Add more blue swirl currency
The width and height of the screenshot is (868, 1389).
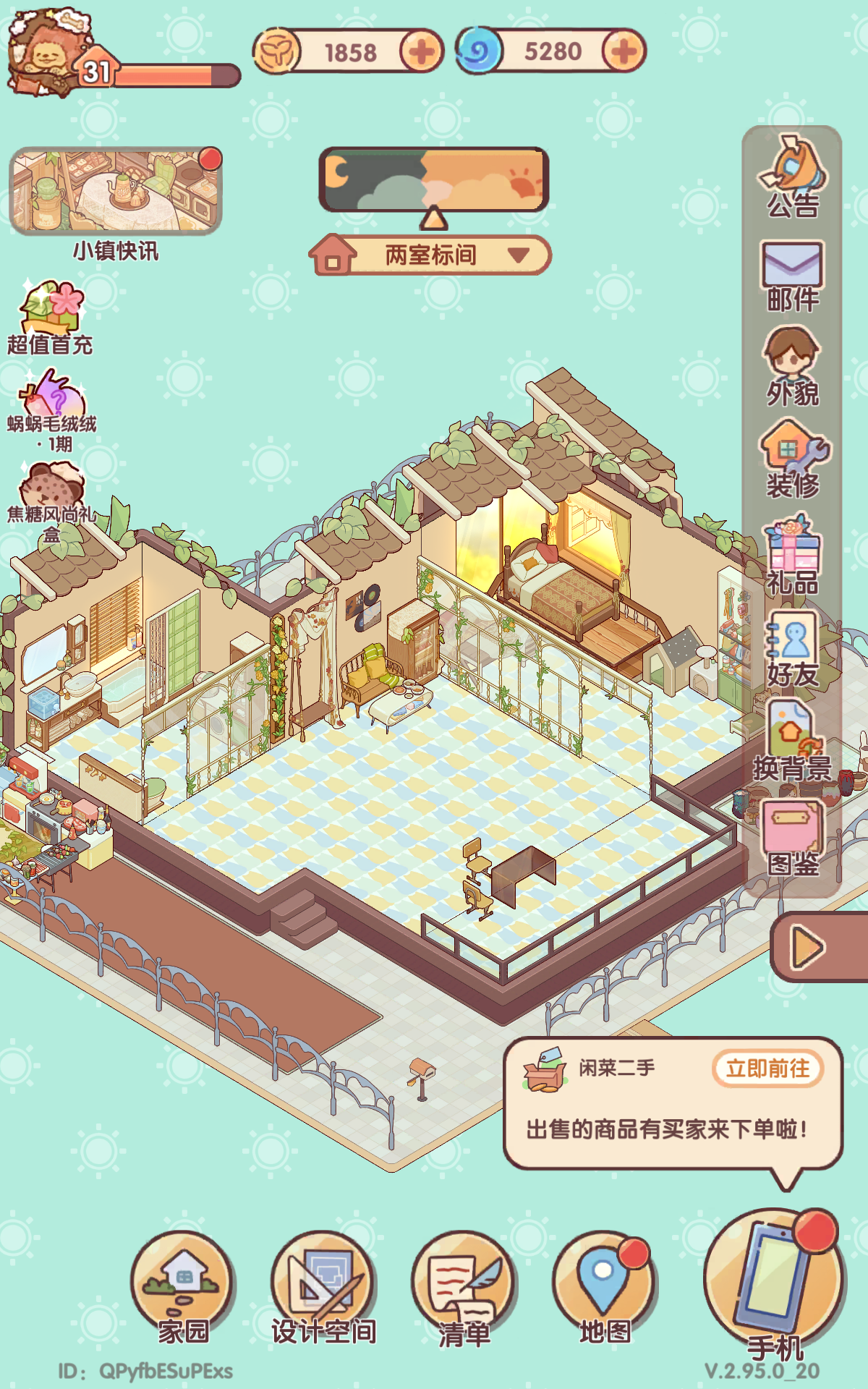tap(624, 51)
